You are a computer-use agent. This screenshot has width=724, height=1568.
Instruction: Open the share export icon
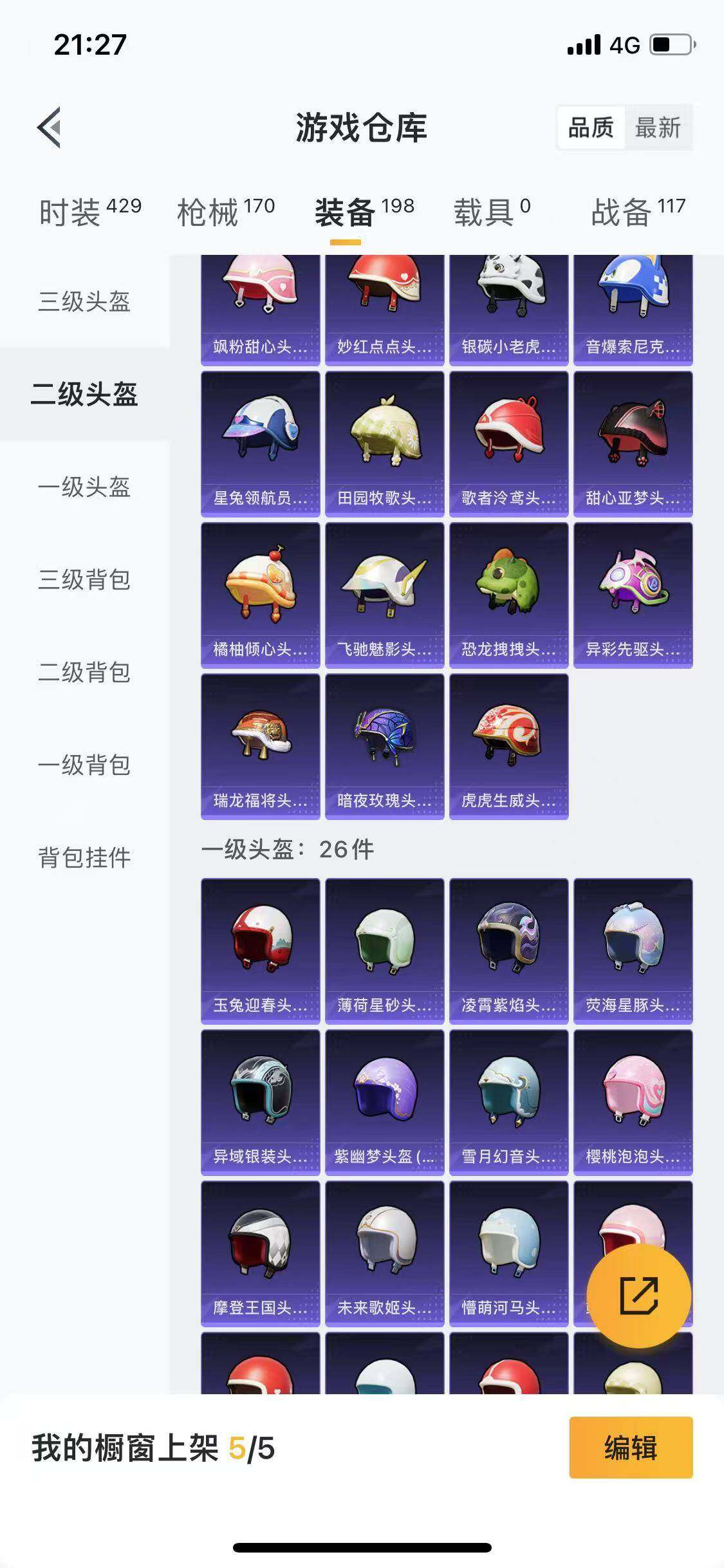click(x=638, y=1296)
